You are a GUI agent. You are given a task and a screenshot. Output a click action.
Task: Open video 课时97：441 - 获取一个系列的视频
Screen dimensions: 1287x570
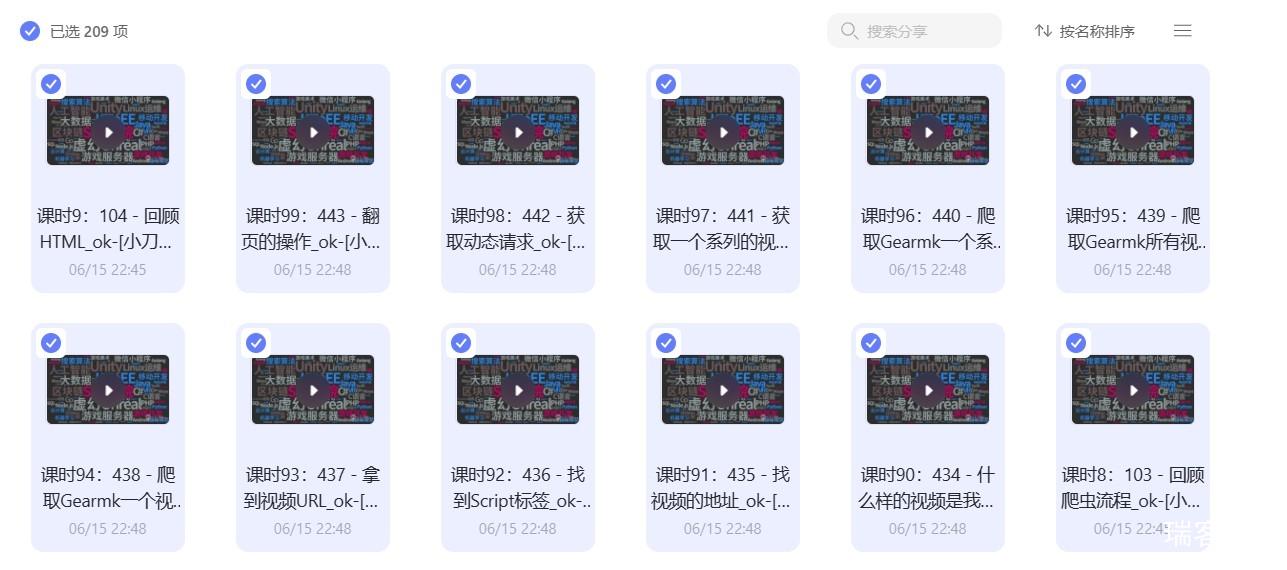click(x=723, y=131)
